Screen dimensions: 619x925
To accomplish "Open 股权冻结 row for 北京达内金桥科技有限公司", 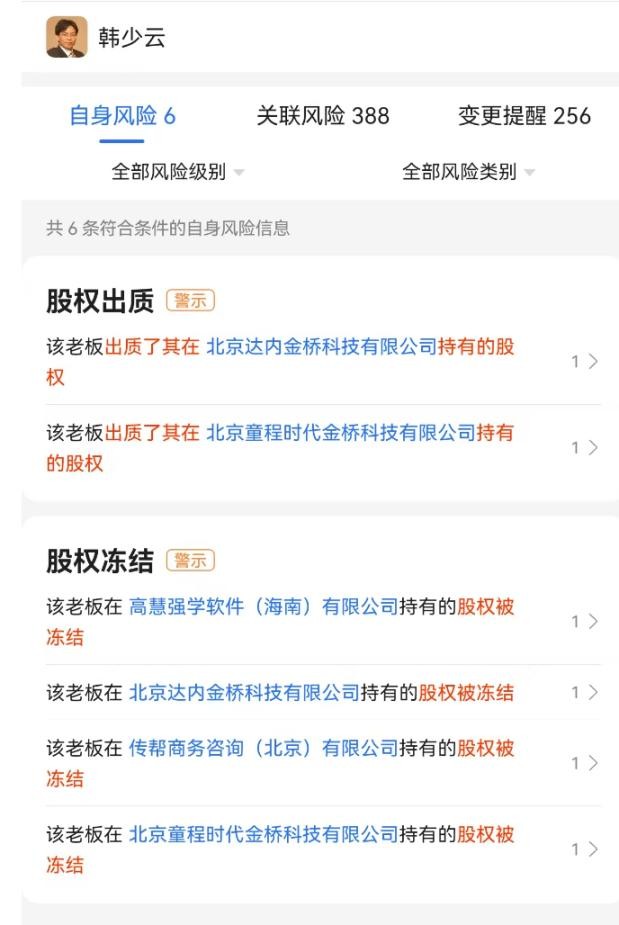I will click(x=310, y=692).
